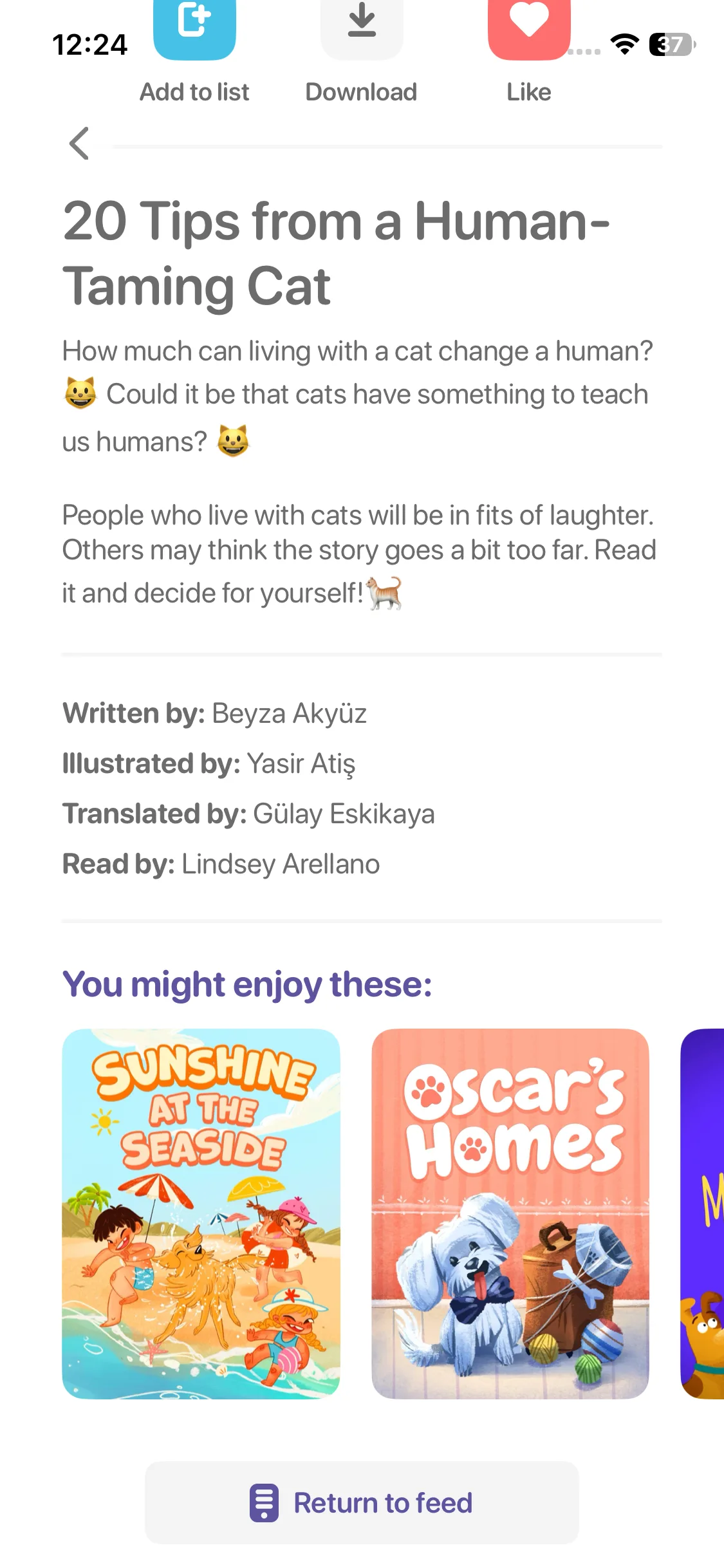The width and height of the screenshot is (724, 1568).
Task: Like this cat story
Action: [529, 29]
